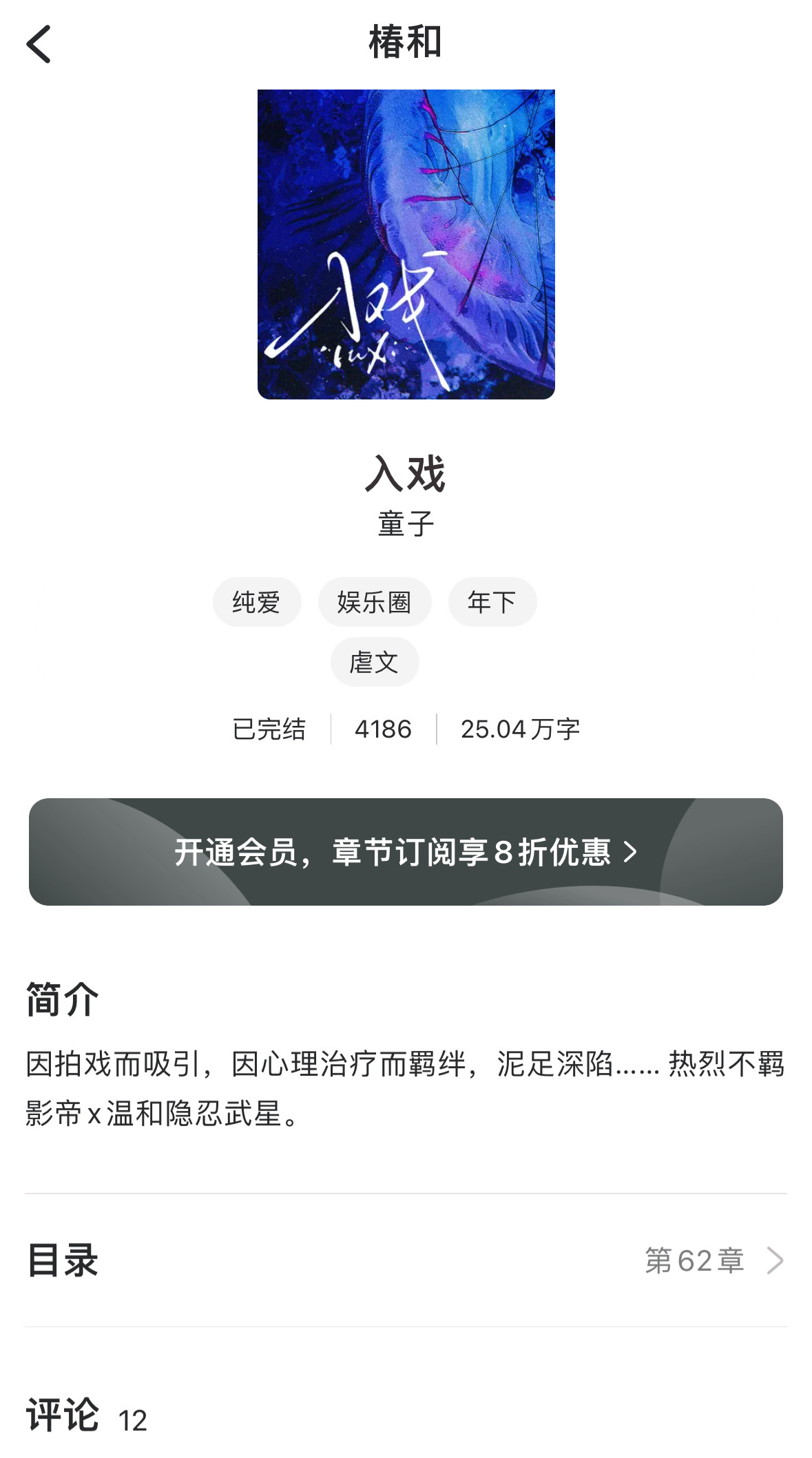Go back using the top-left arrow

tap(39, 44)
